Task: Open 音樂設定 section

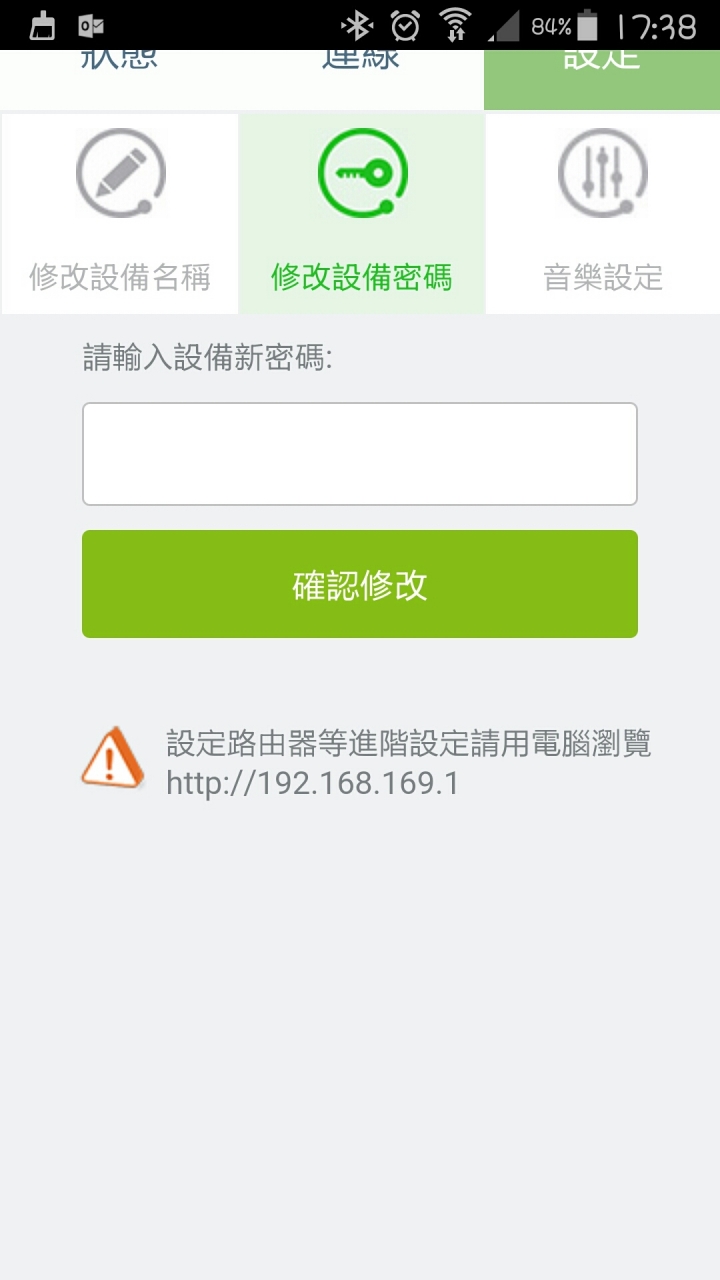Action: pos(602,214)
